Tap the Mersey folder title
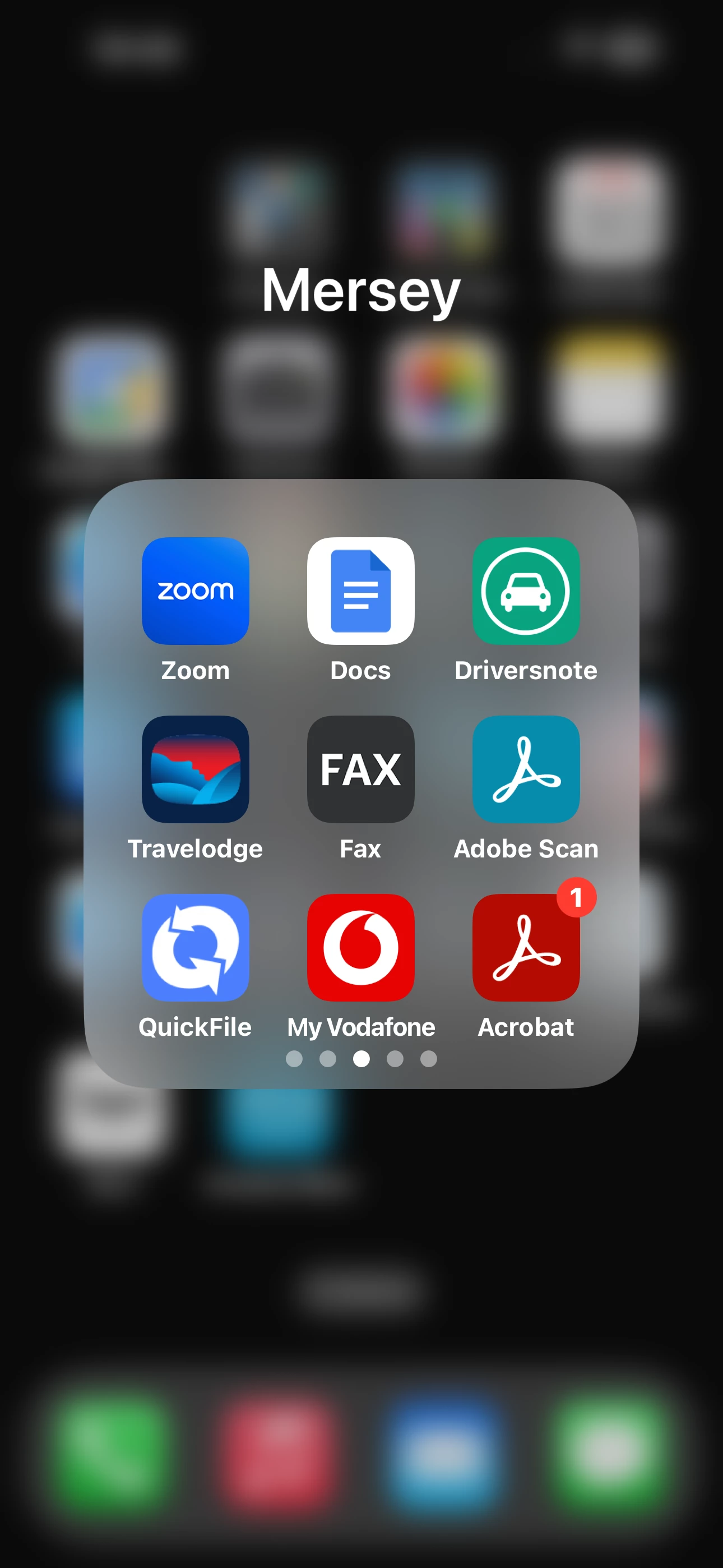 (361, 291)
